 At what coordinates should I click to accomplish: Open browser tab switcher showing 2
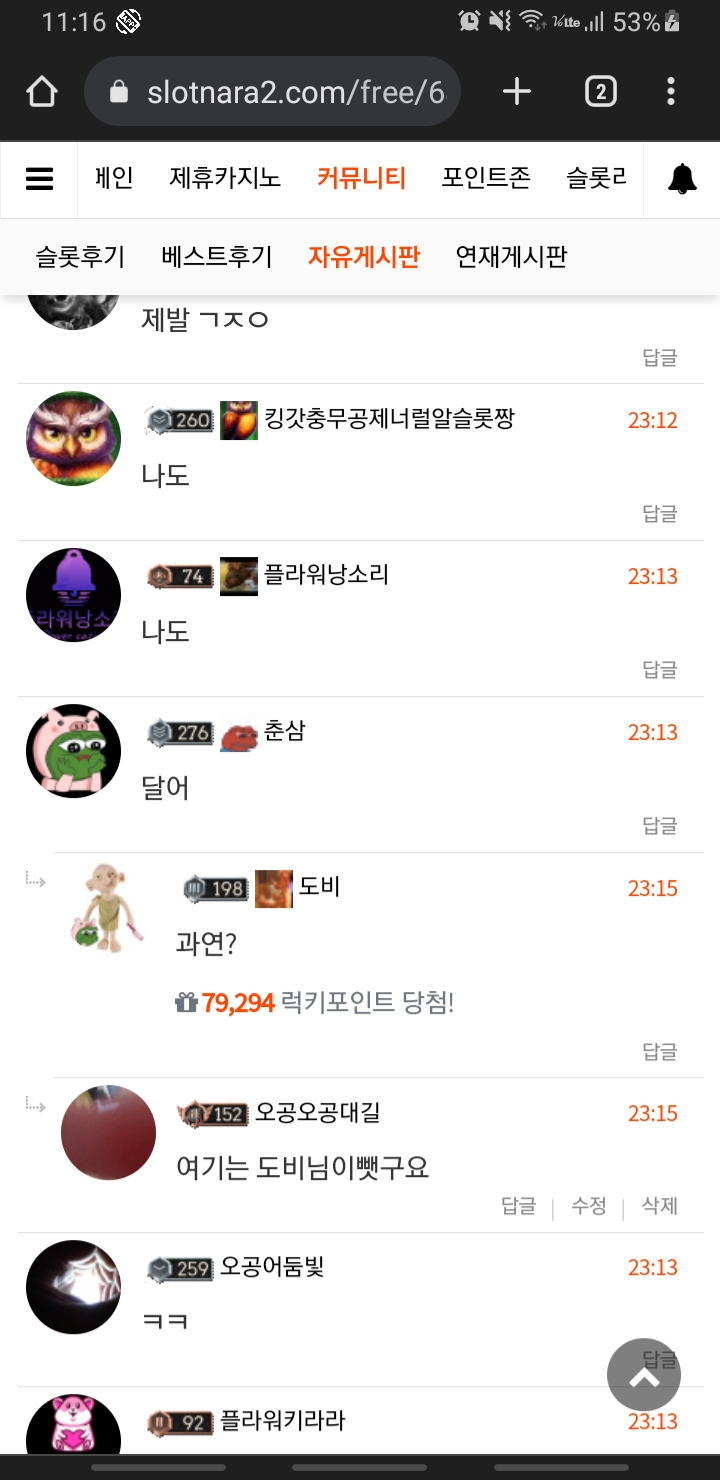[600, 93]
